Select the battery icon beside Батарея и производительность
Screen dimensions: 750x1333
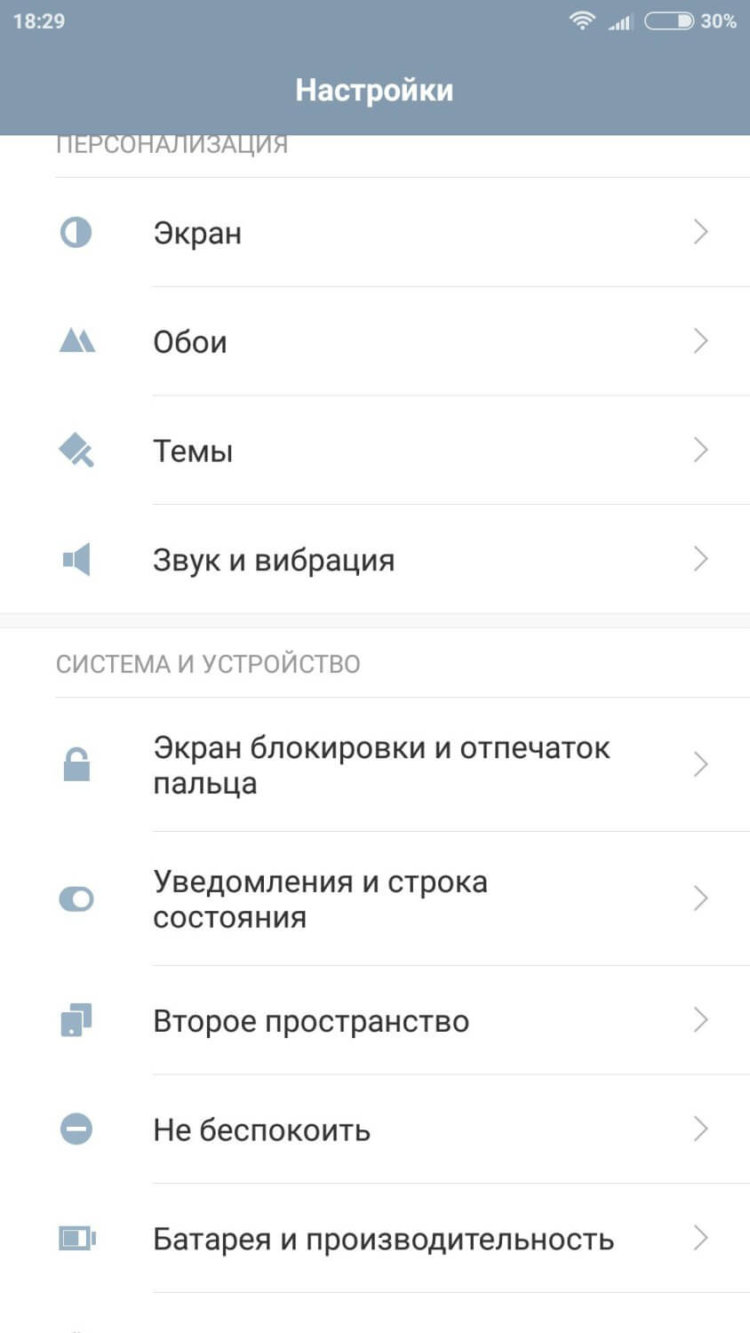tap(76, 1238)
